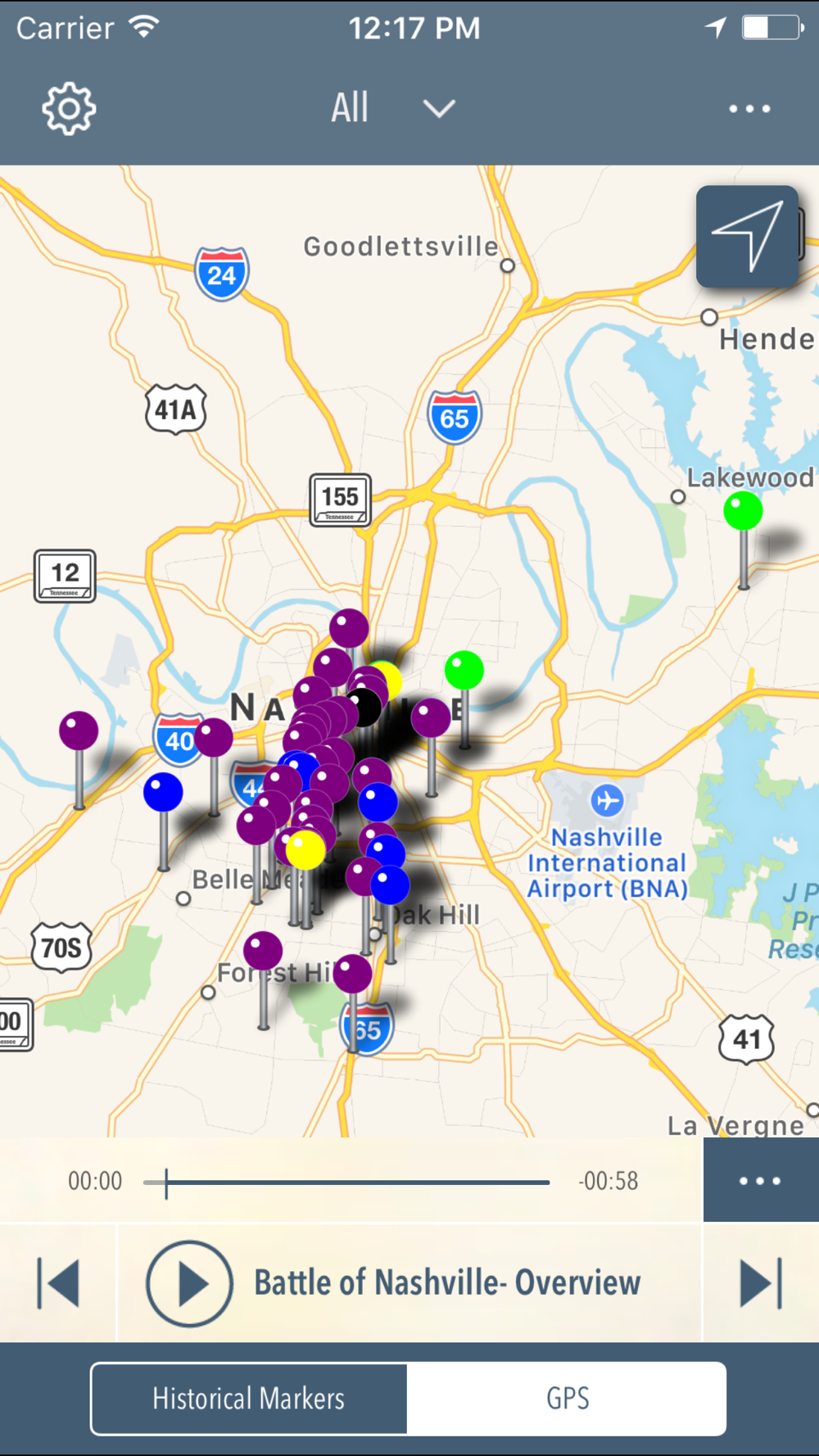Skip to the previous audio track
819x1456 pixels.
(x=58, y=1283)
